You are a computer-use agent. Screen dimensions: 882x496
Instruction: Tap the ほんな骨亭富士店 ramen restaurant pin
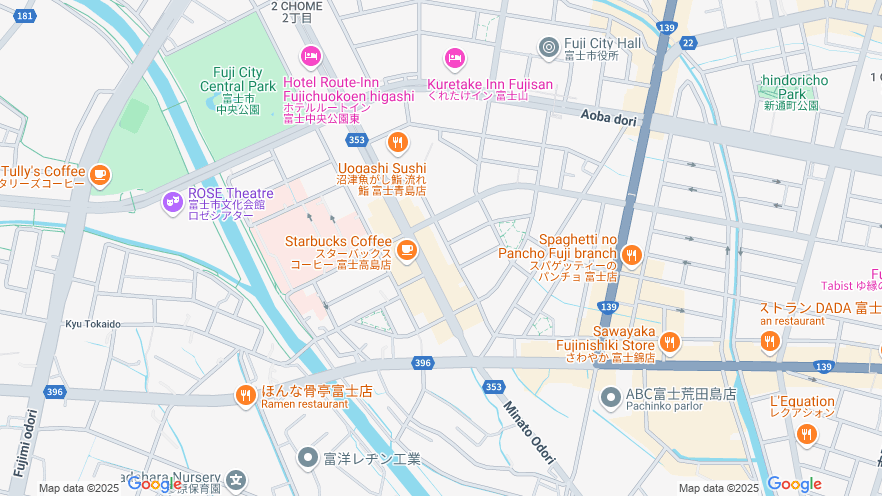pos(245,396)
